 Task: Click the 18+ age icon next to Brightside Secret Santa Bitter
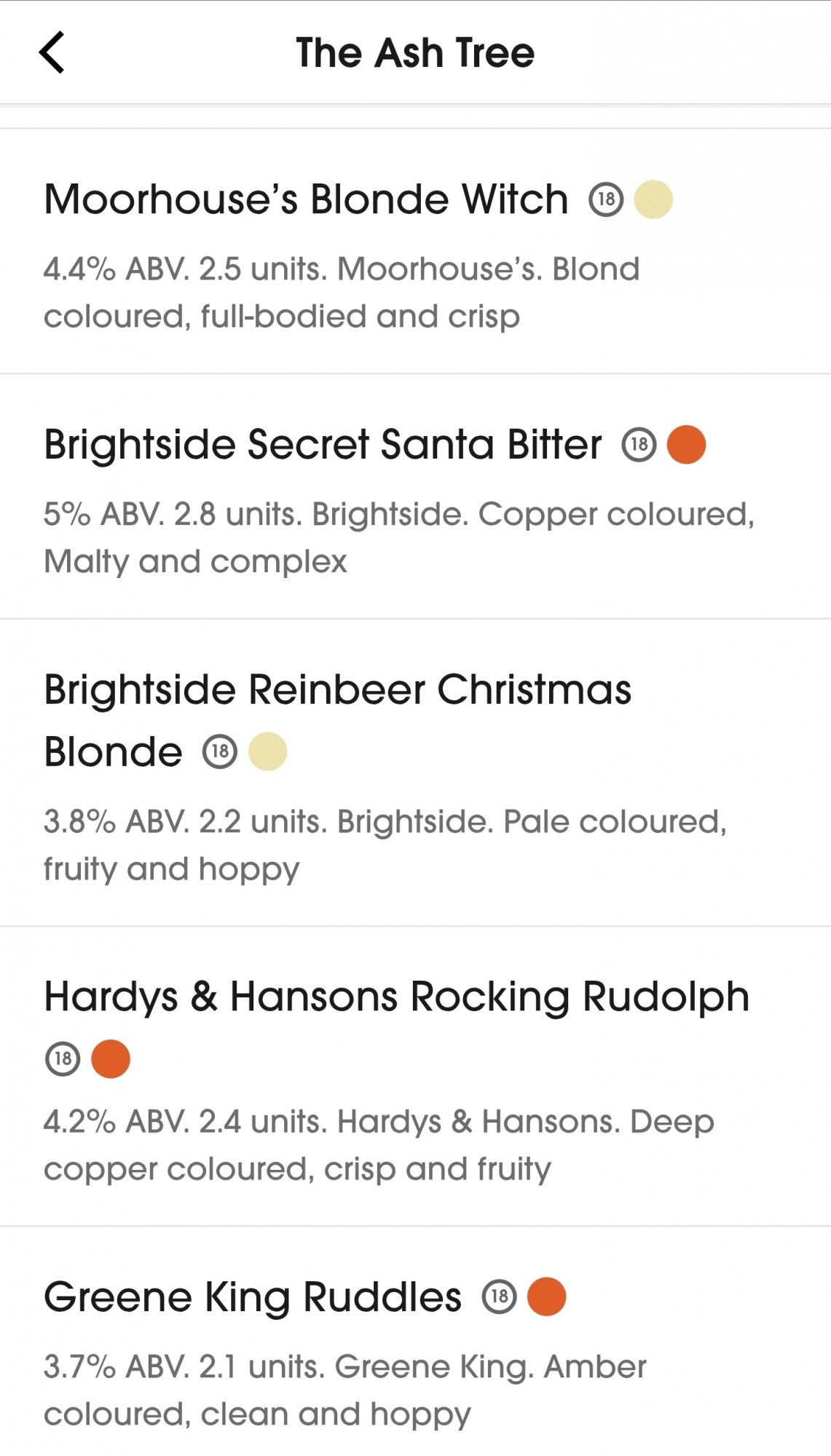pos(638,445)
